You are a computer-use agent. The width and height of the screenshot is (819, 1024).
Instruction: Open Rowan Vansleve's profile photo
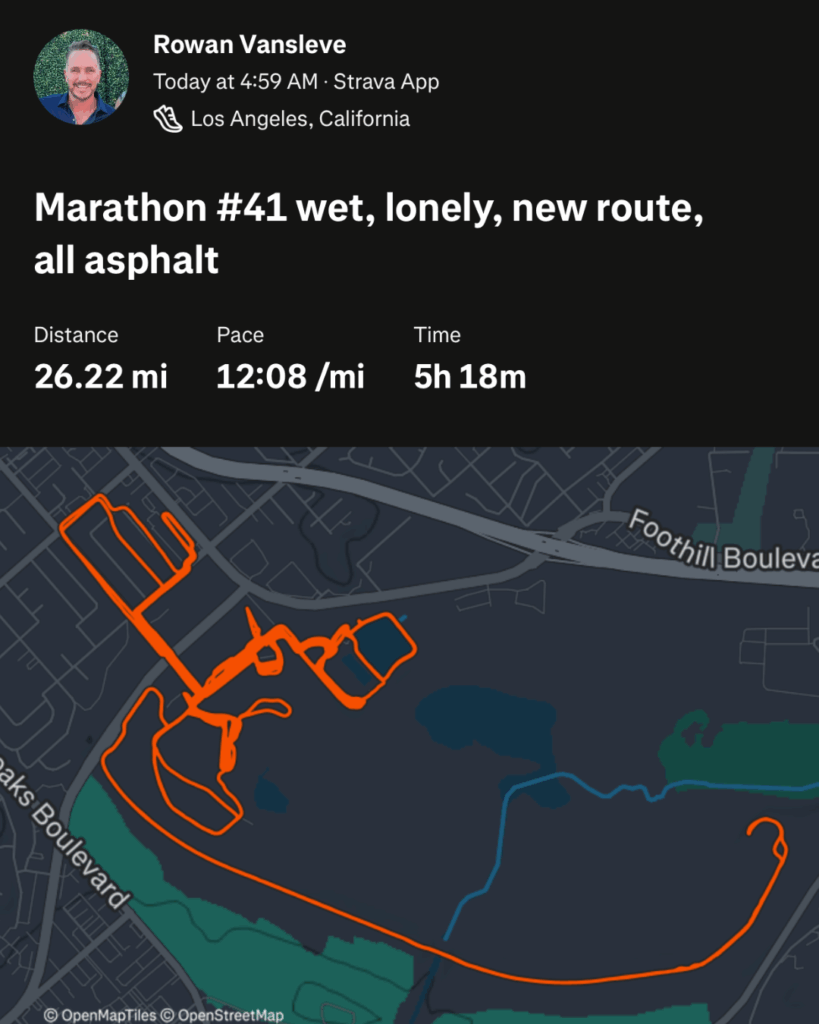[x=82, y=72]
